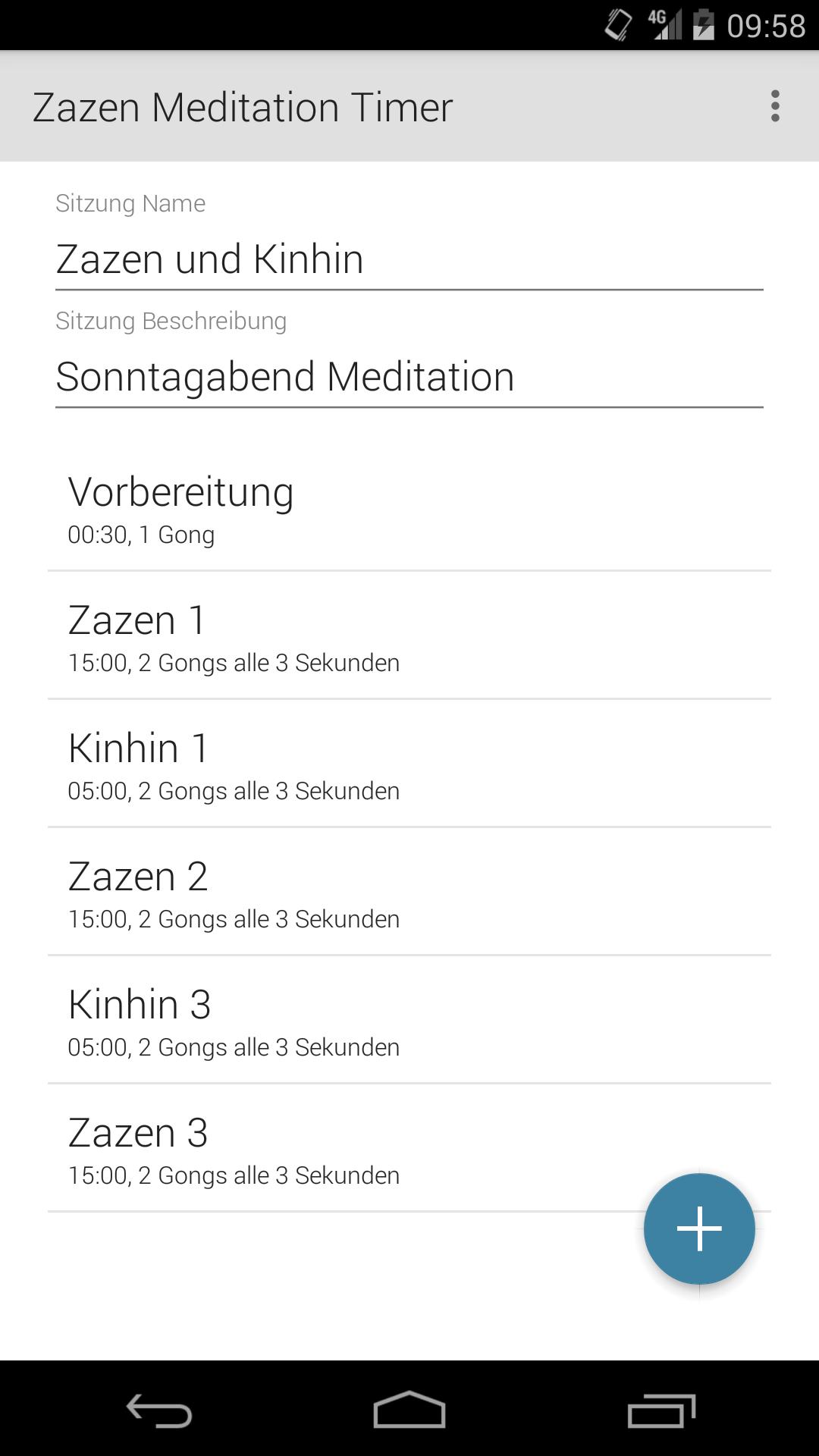Screen dimensions: 819x1456
Task: Select the text Zazen und Kinhin
Action: 209,259
